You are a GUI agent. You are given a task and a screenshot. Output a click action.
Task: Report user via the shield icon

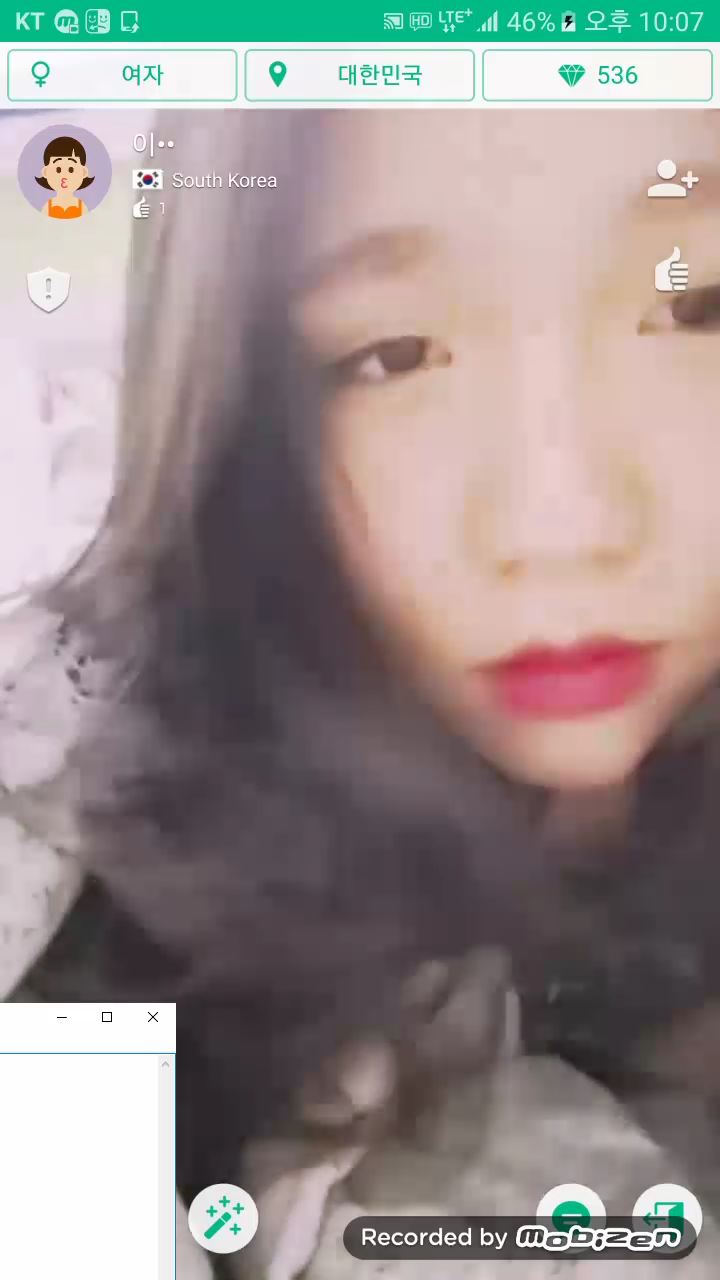[48, 289]
